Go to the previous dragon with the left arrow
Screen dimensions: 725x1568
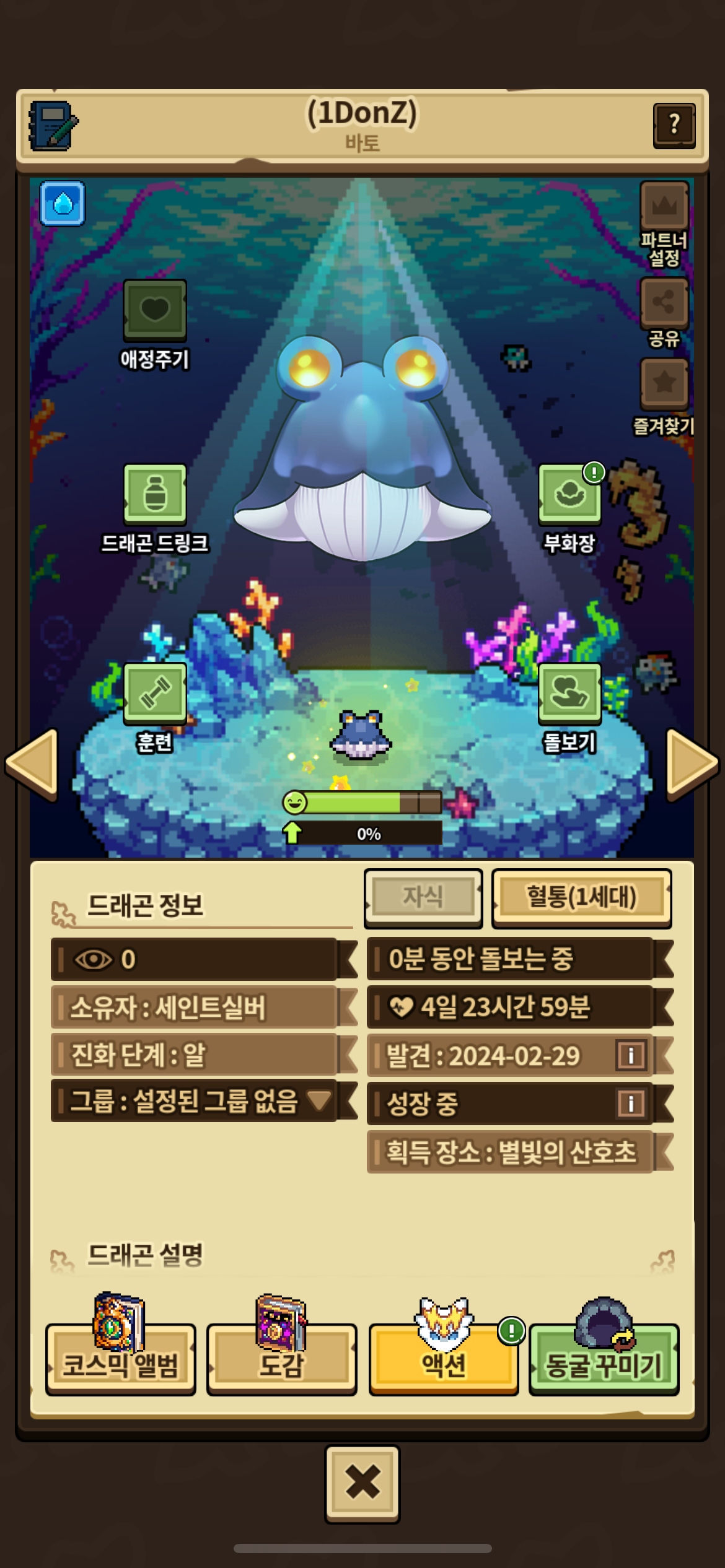(x=33, y=763)
